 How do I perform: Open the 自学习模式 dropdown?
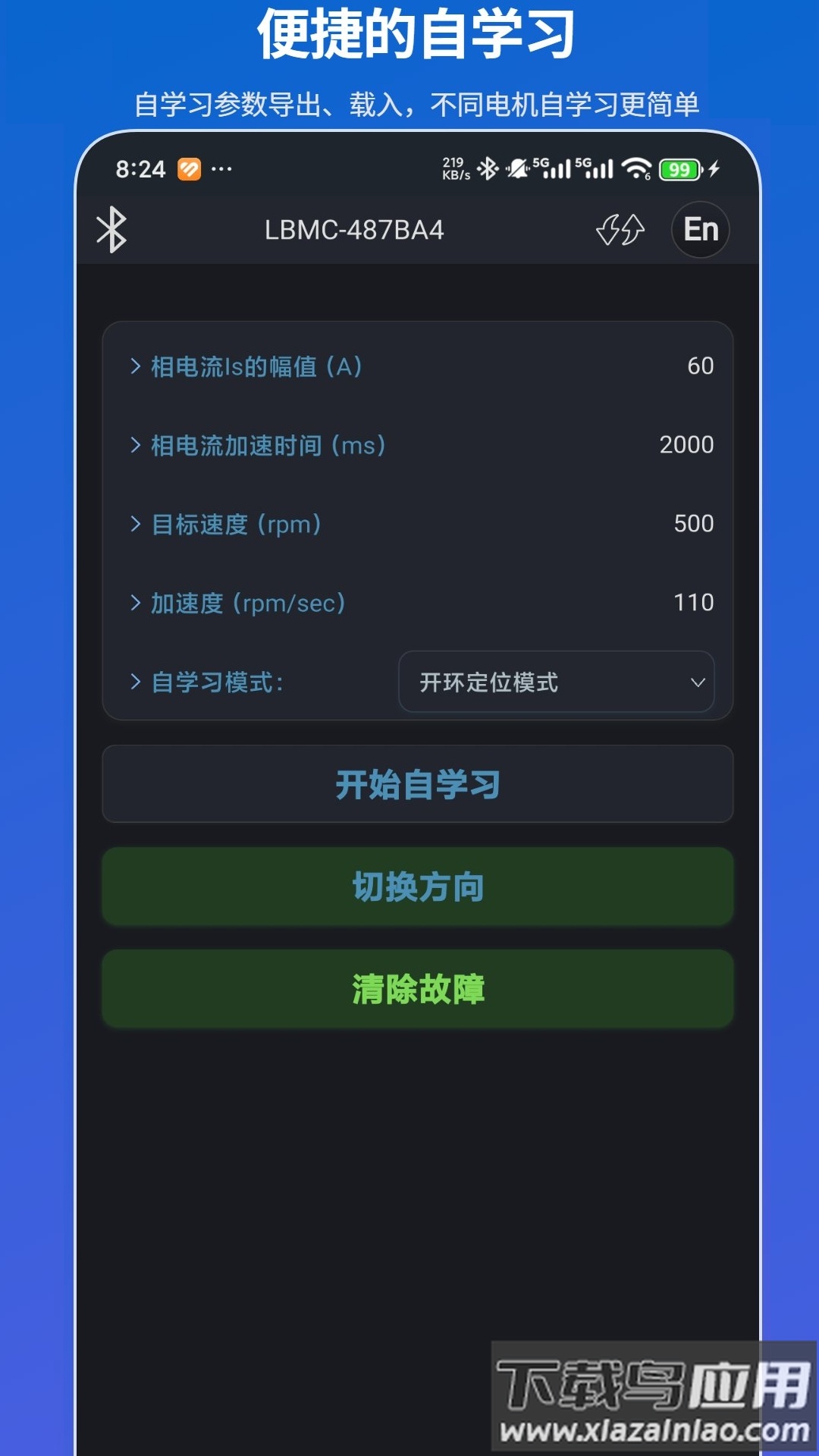pyautogui.click(x=557, y=682)
